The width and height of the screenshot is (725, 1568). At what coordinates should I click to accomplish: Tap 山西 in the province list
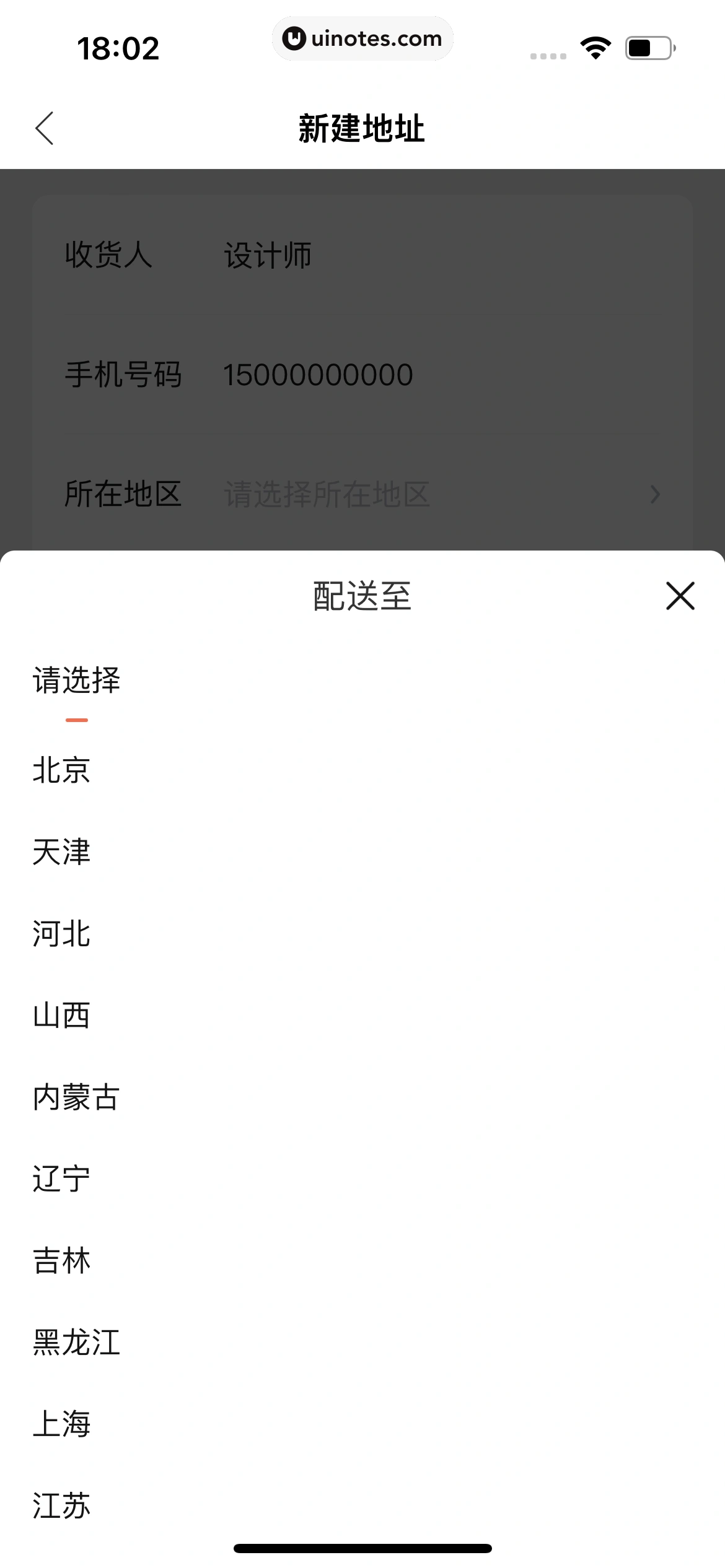tap(61, 1016)
